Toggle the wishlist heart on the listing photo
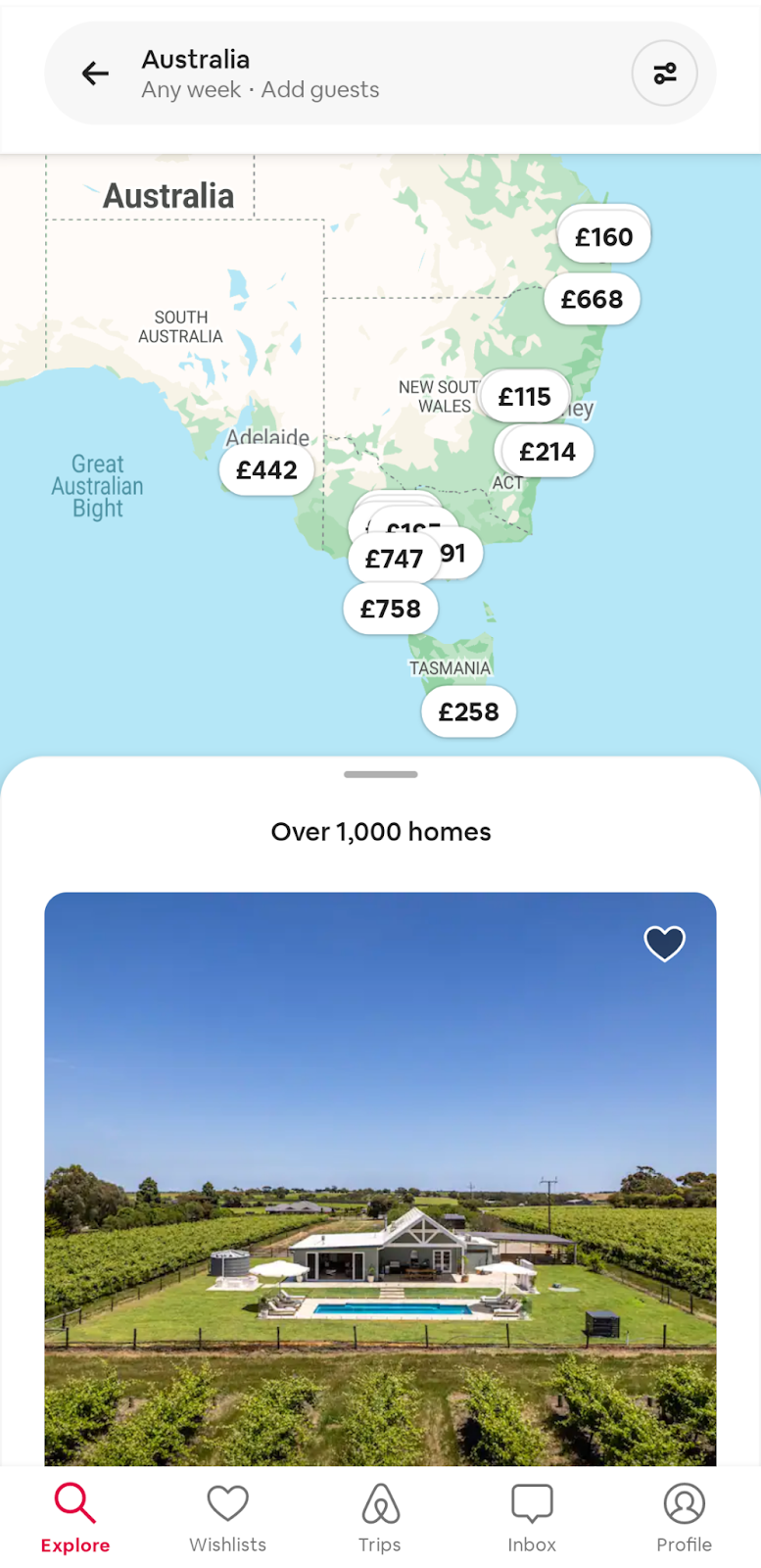The height and width of the screenshot is (1568, 761). 664,944
